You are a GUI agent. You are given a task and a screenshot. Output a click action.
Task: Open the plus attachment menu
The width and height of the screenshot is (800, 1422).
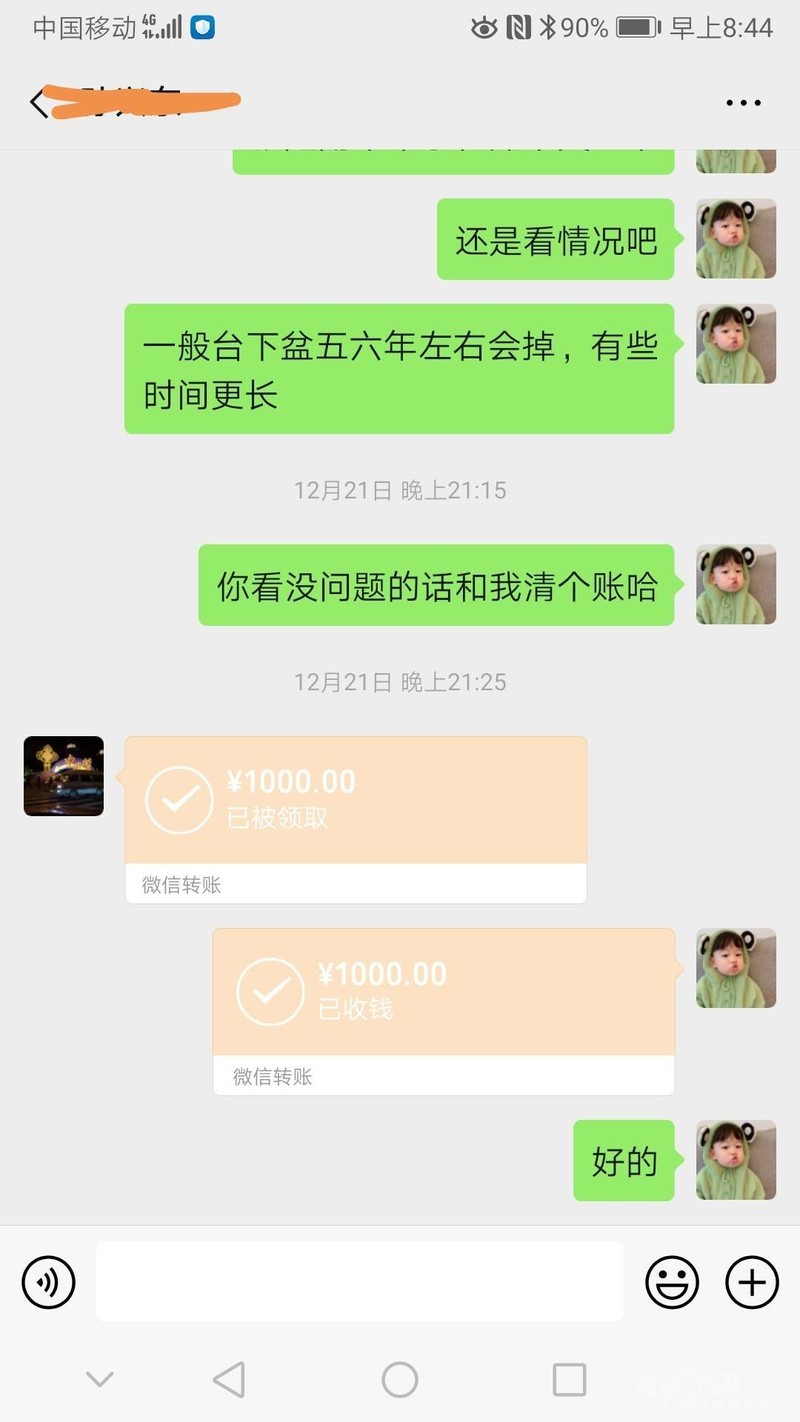click(751, 1281)
